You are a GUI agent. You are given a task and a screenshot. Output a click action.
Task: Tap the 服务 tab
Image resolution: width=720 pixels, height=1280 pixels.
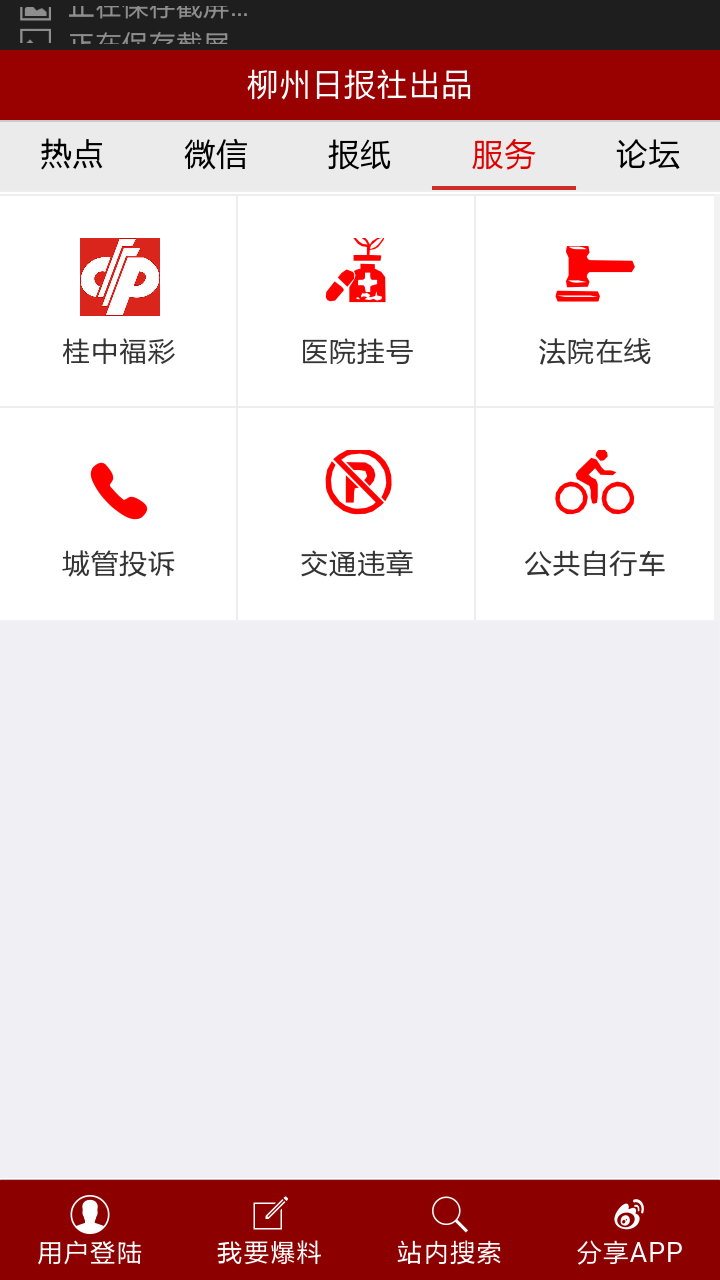click(x=504, y=156)
